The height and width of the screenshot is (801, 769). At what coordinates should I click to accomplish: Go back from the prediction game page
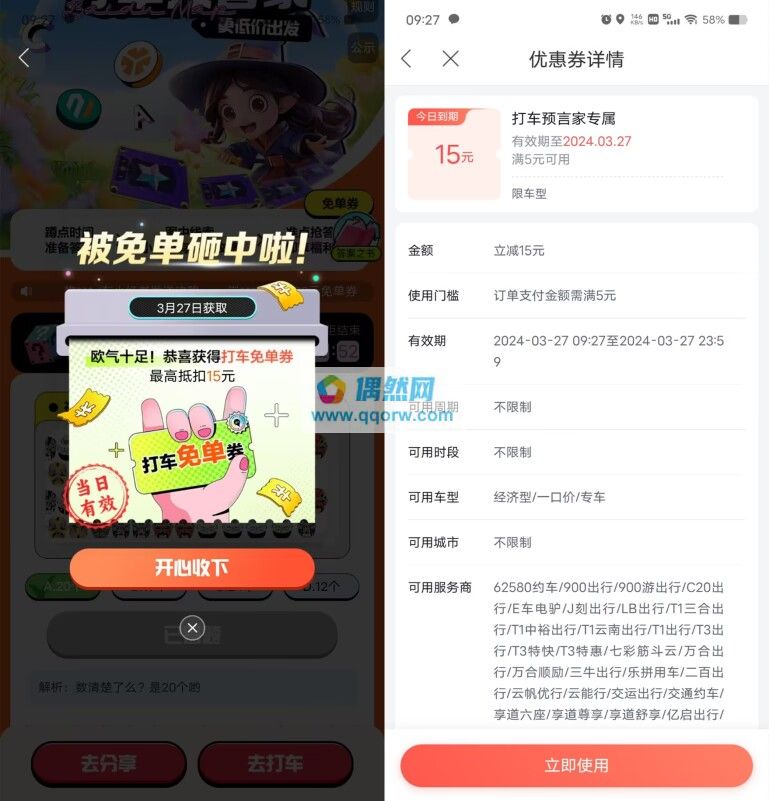pyautogui.click(x=24, y=58)
